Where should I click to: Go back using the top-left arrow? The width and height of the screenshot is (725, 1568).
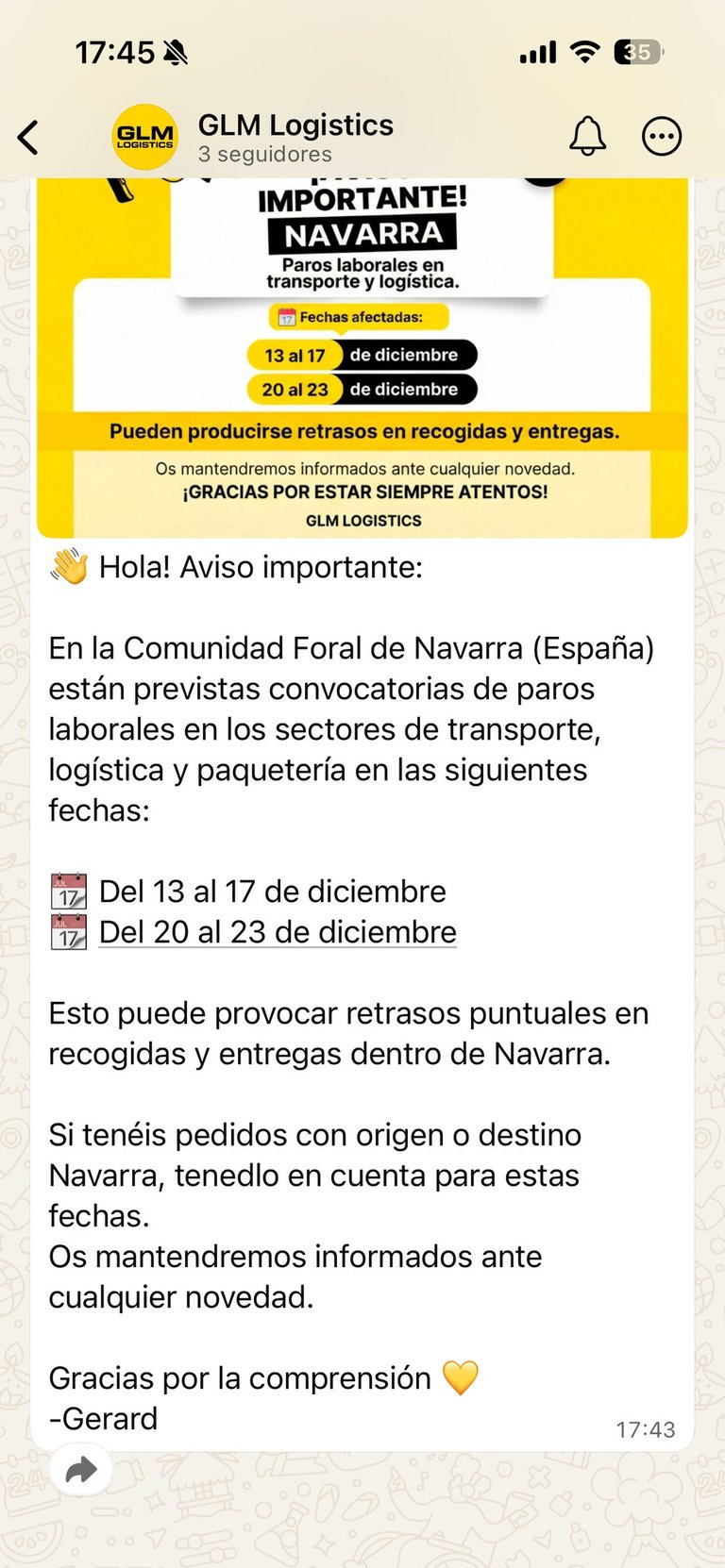29,137
